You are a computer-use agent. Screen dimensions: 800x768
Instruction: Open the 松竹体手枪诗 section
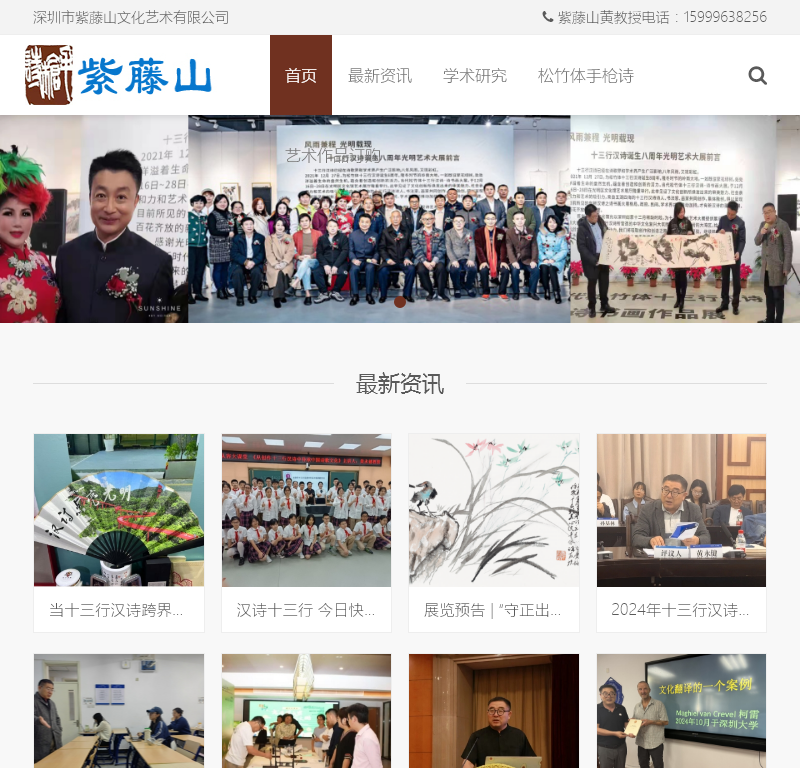[585, 75]
